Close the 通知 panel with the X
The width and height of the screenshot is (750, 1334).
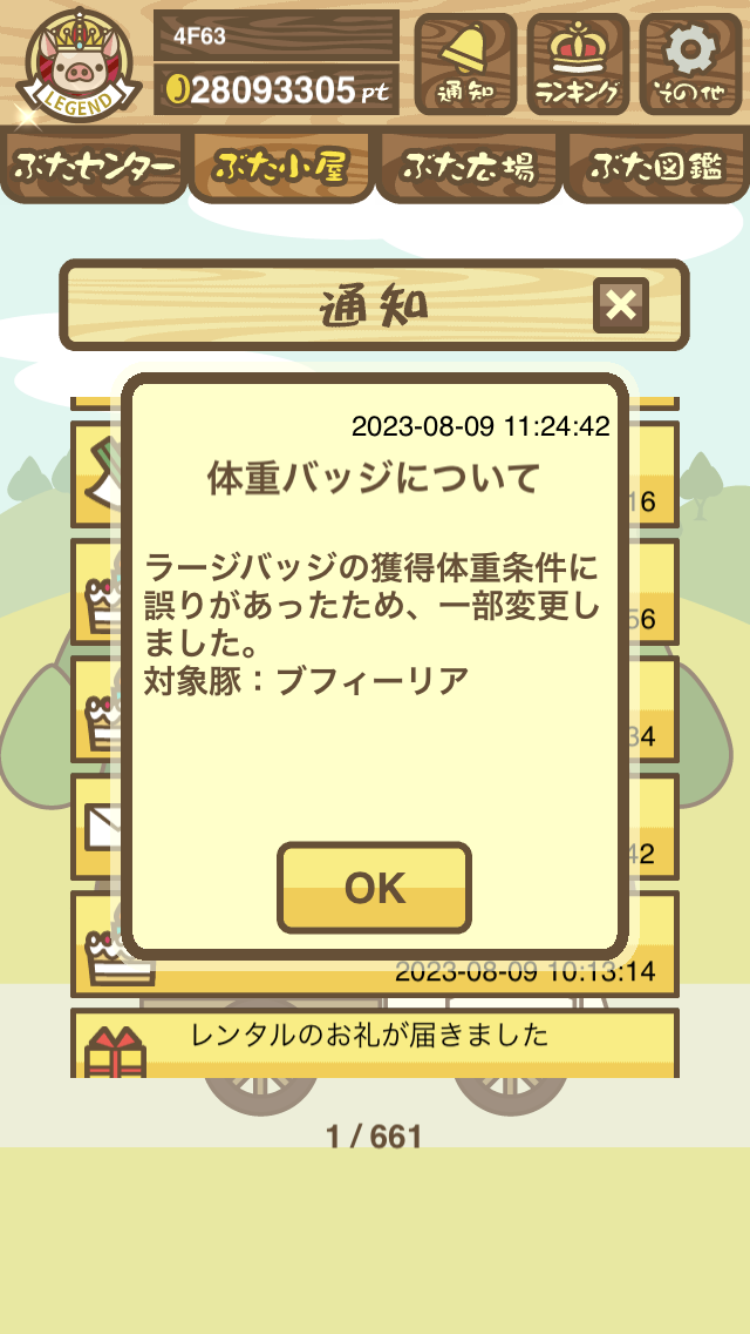[621, 305]
